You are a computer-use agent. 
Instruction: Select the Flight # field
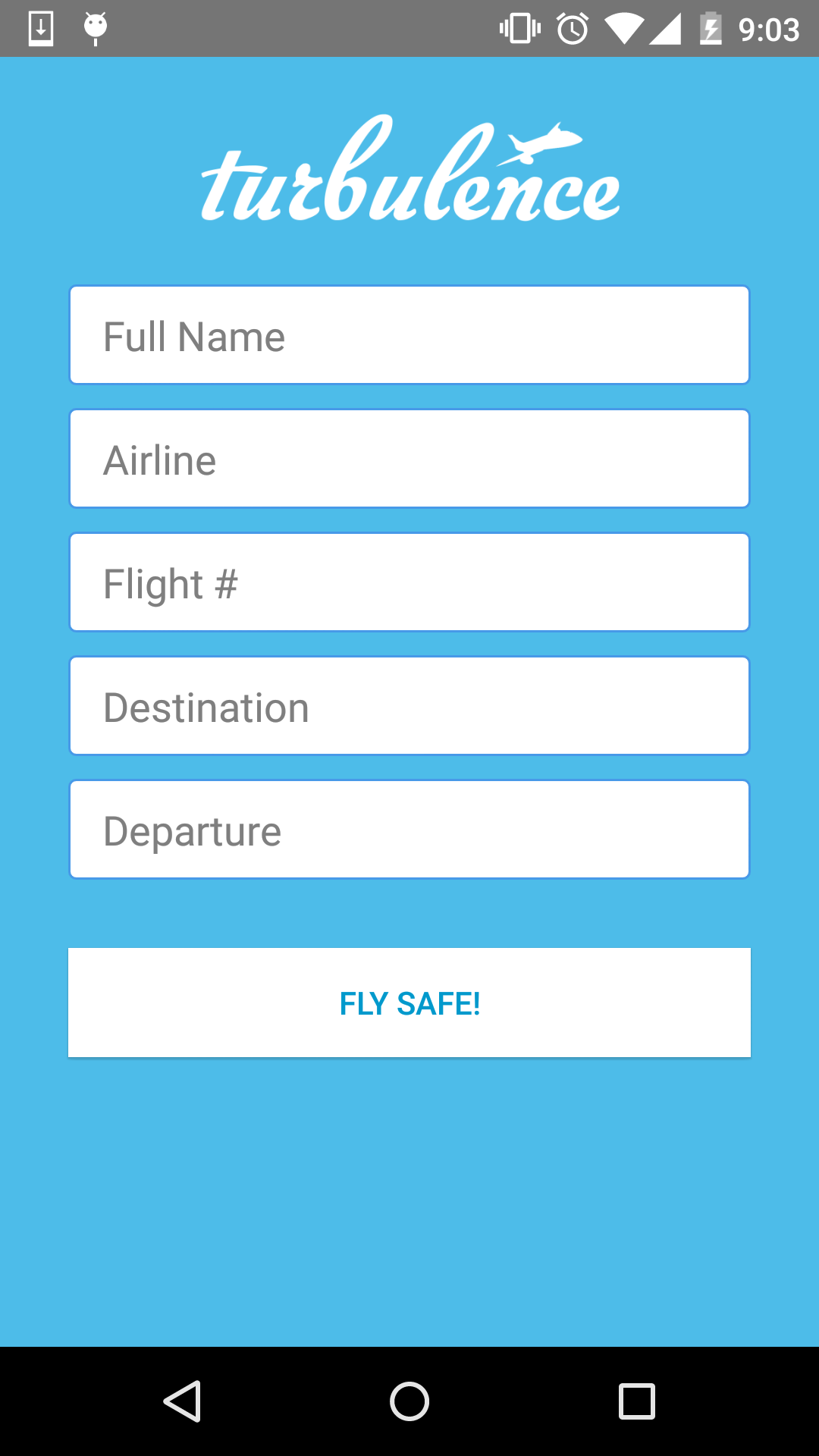click(x=409, y=582)
